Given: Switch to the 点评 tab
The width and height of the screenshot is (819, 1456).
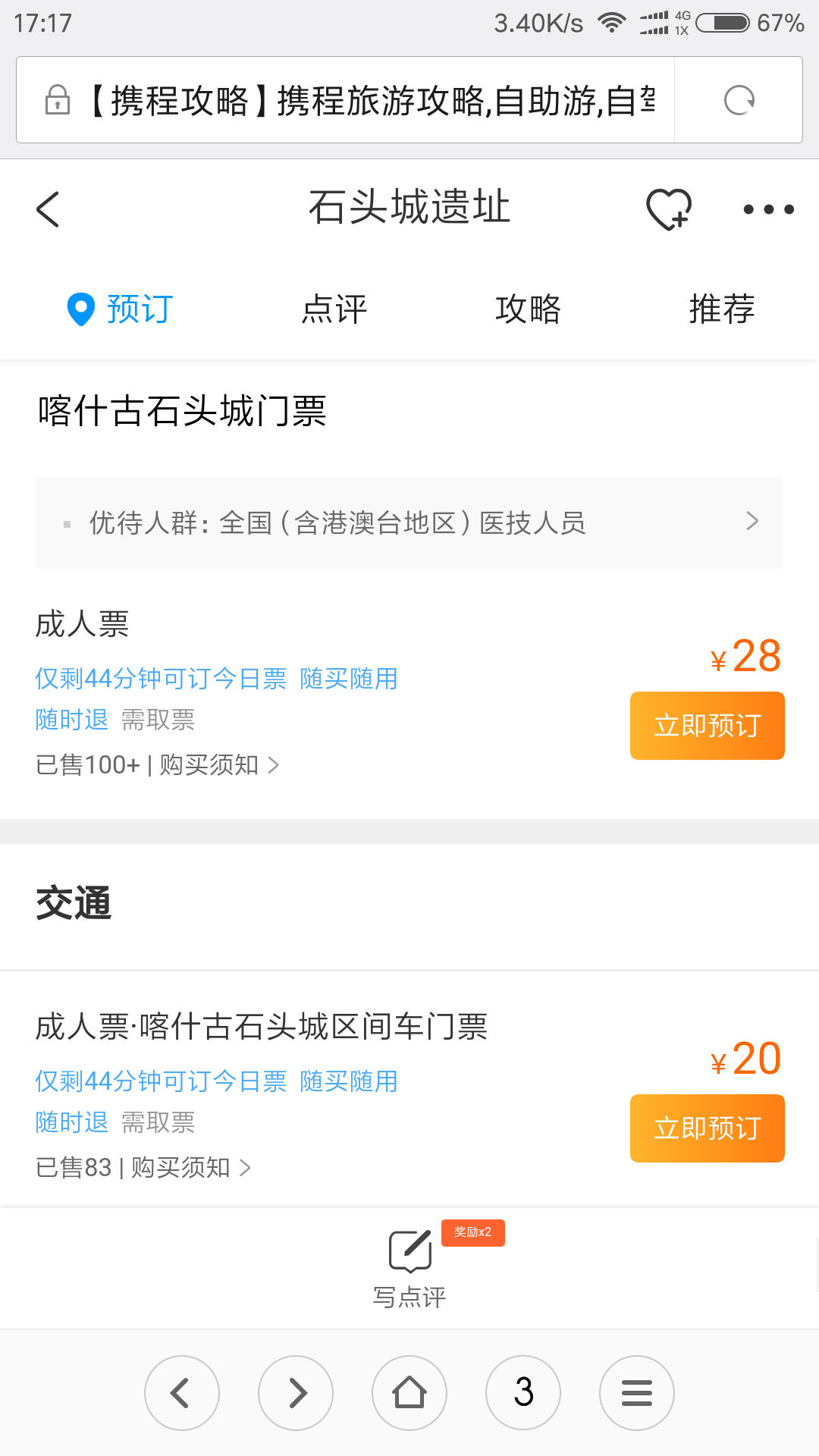Looking at the screenshot, I should (x=334, y=309).
